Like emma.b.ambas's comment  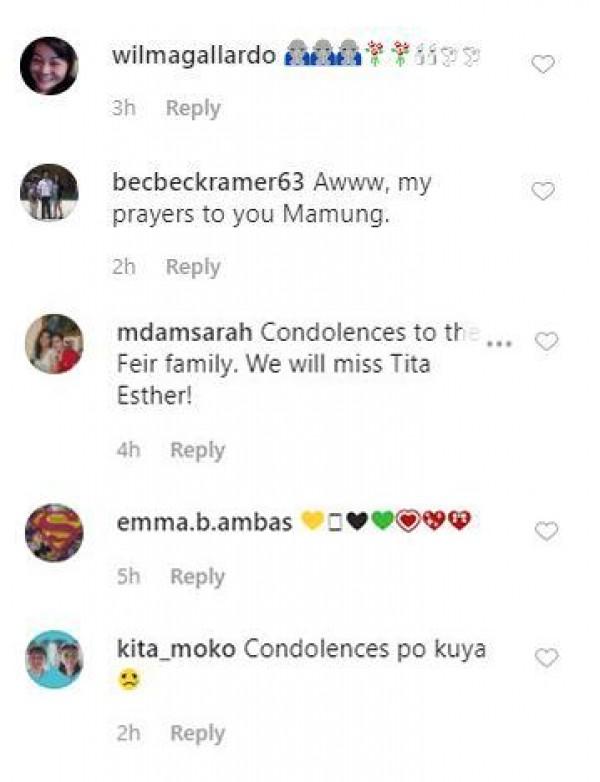click(546, 532)
